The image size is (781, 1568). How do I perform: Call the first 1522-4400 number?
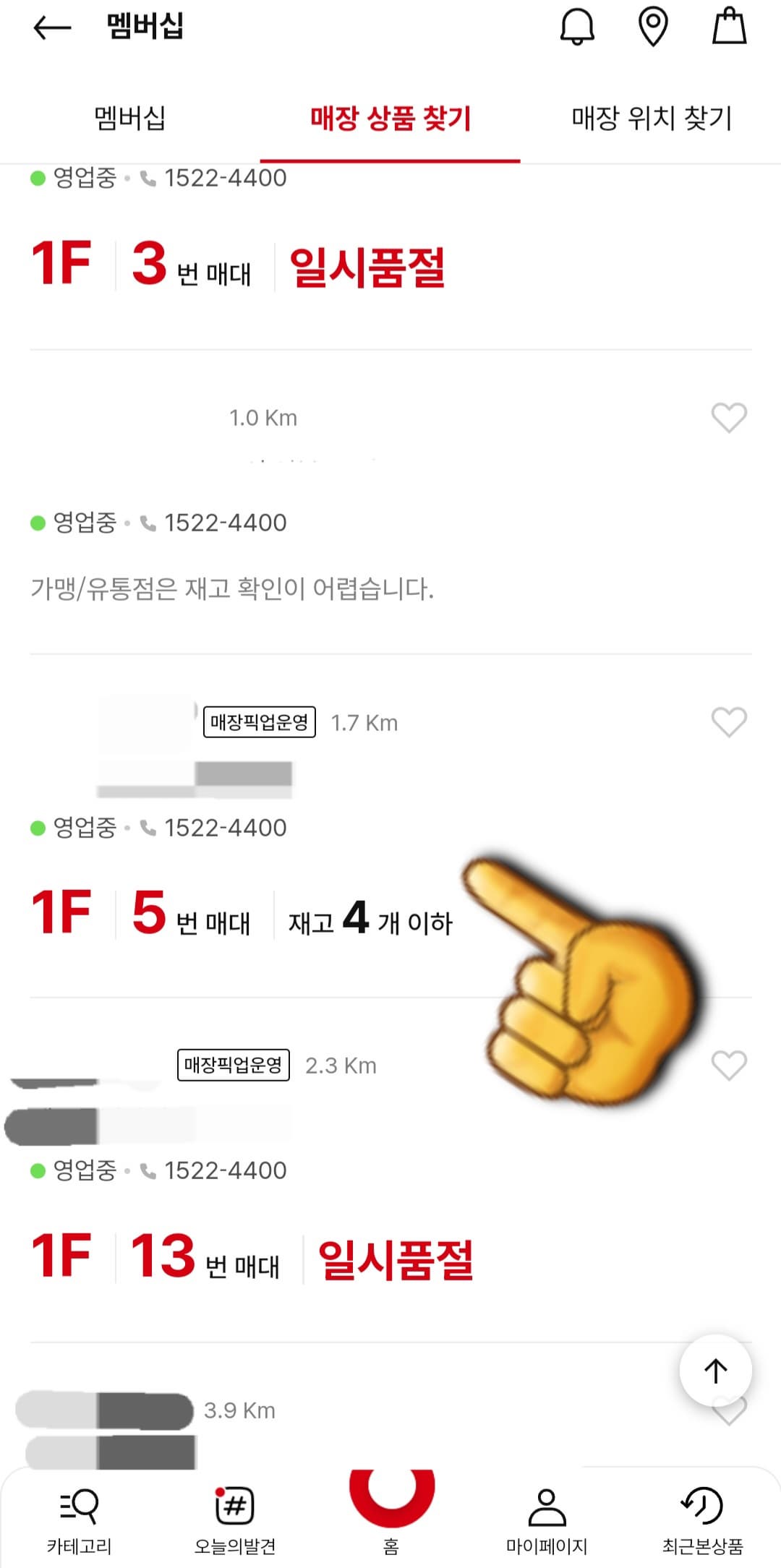pyautogui.click(x=224, y=178)
